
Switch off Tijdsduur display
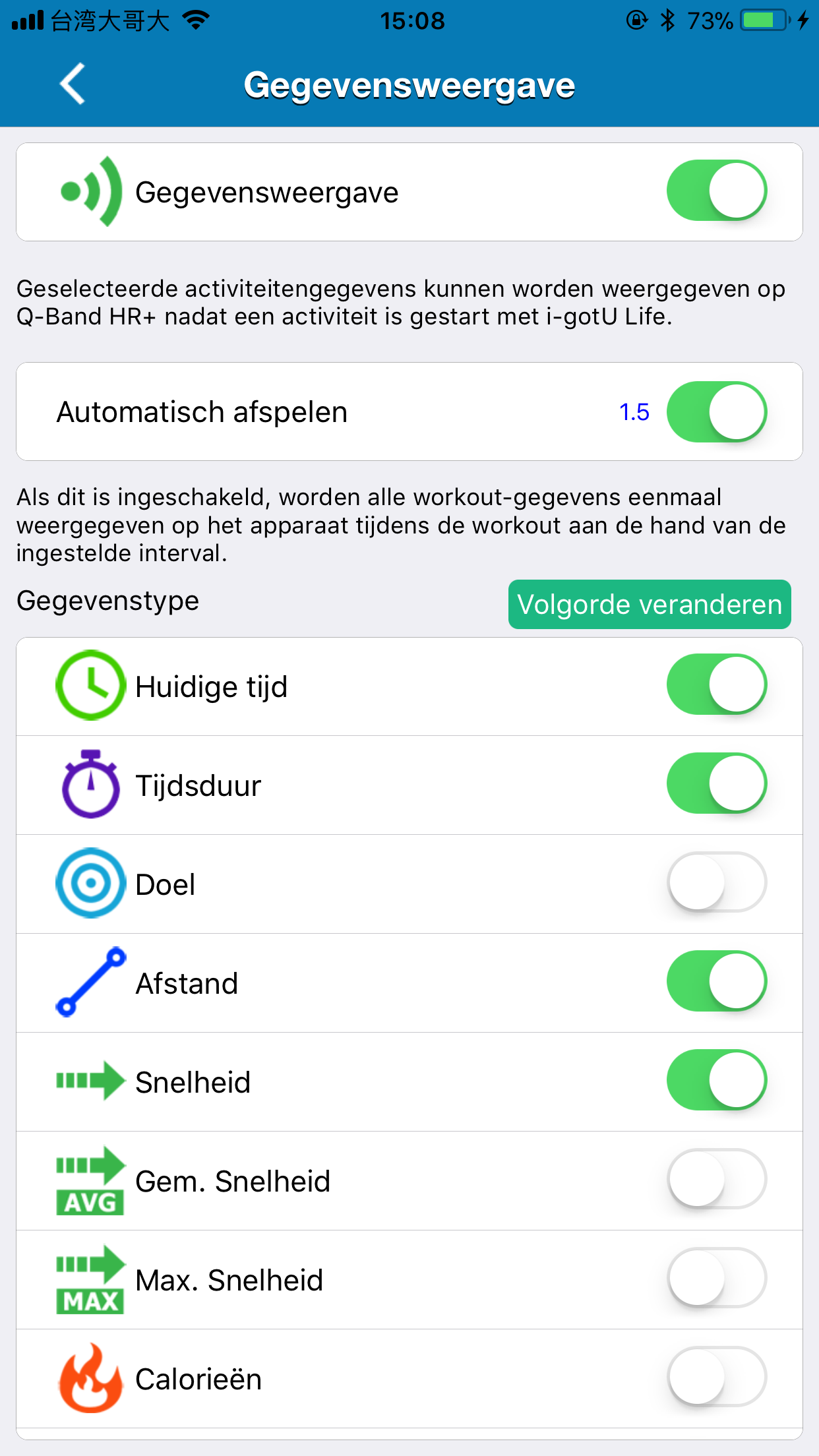[717, 784]
